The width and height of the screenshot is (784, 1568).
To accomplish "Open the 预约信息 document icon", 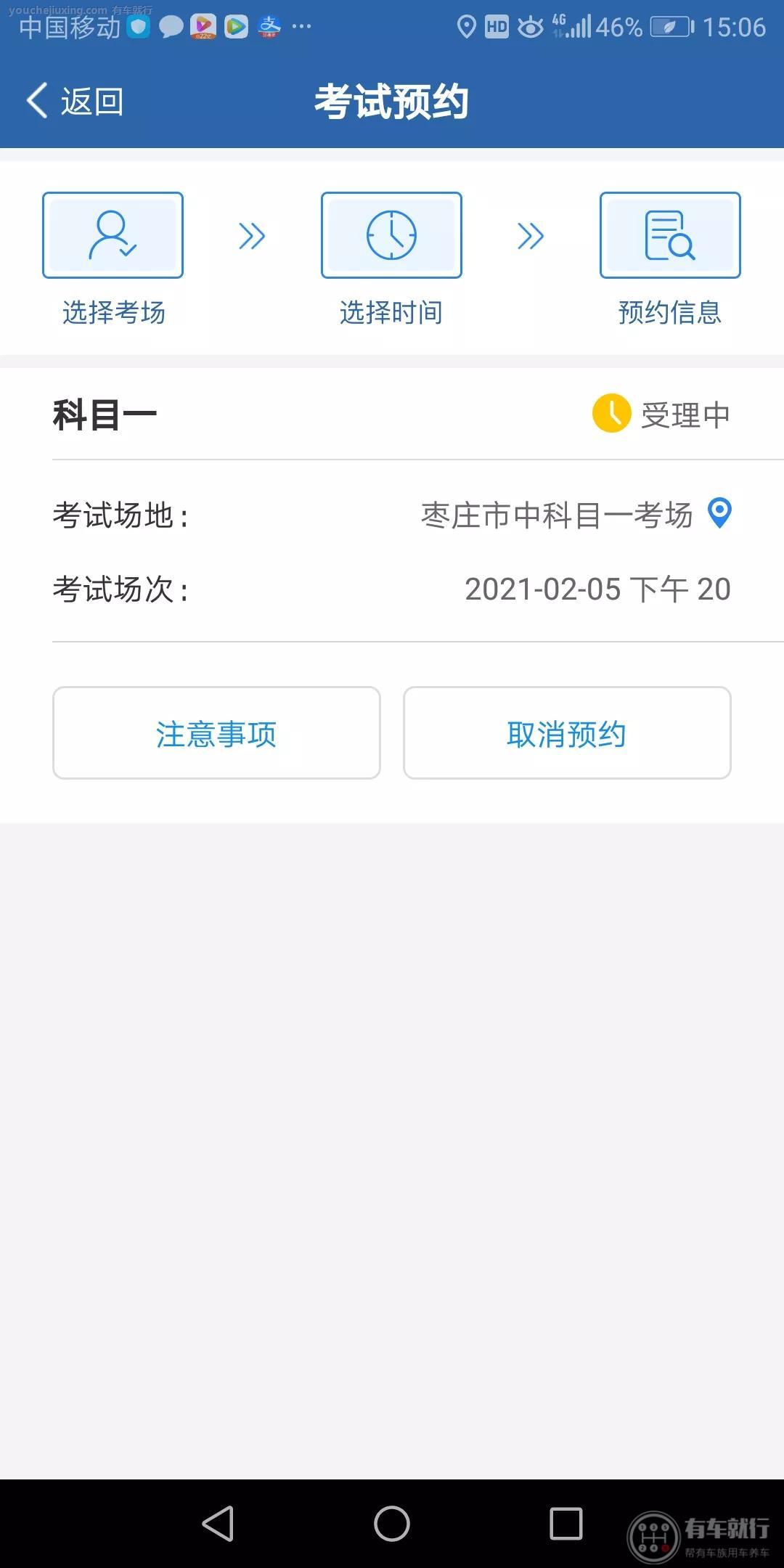I will pos(669,234).
